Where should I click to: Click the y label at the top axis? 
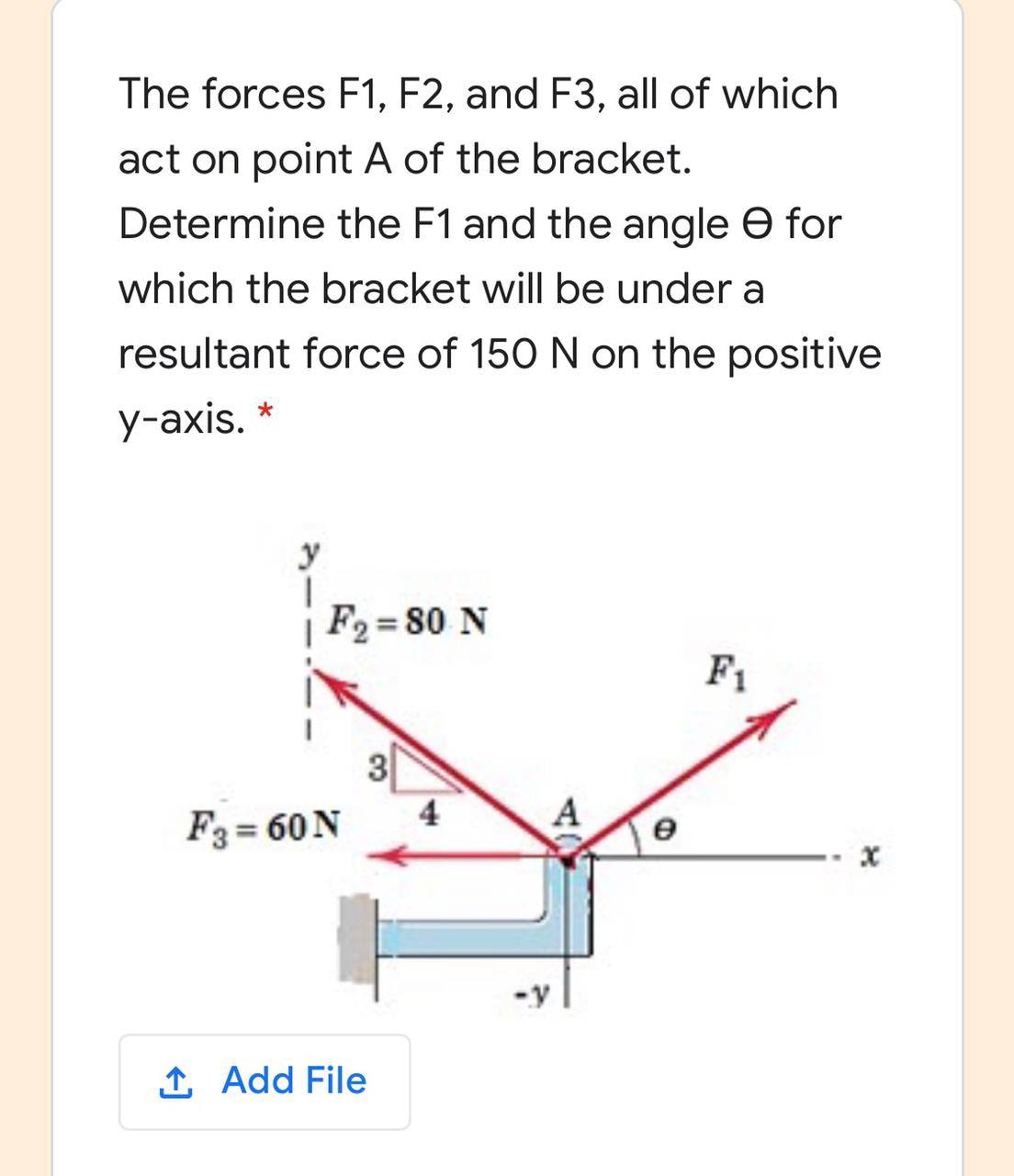pos(310,553)
